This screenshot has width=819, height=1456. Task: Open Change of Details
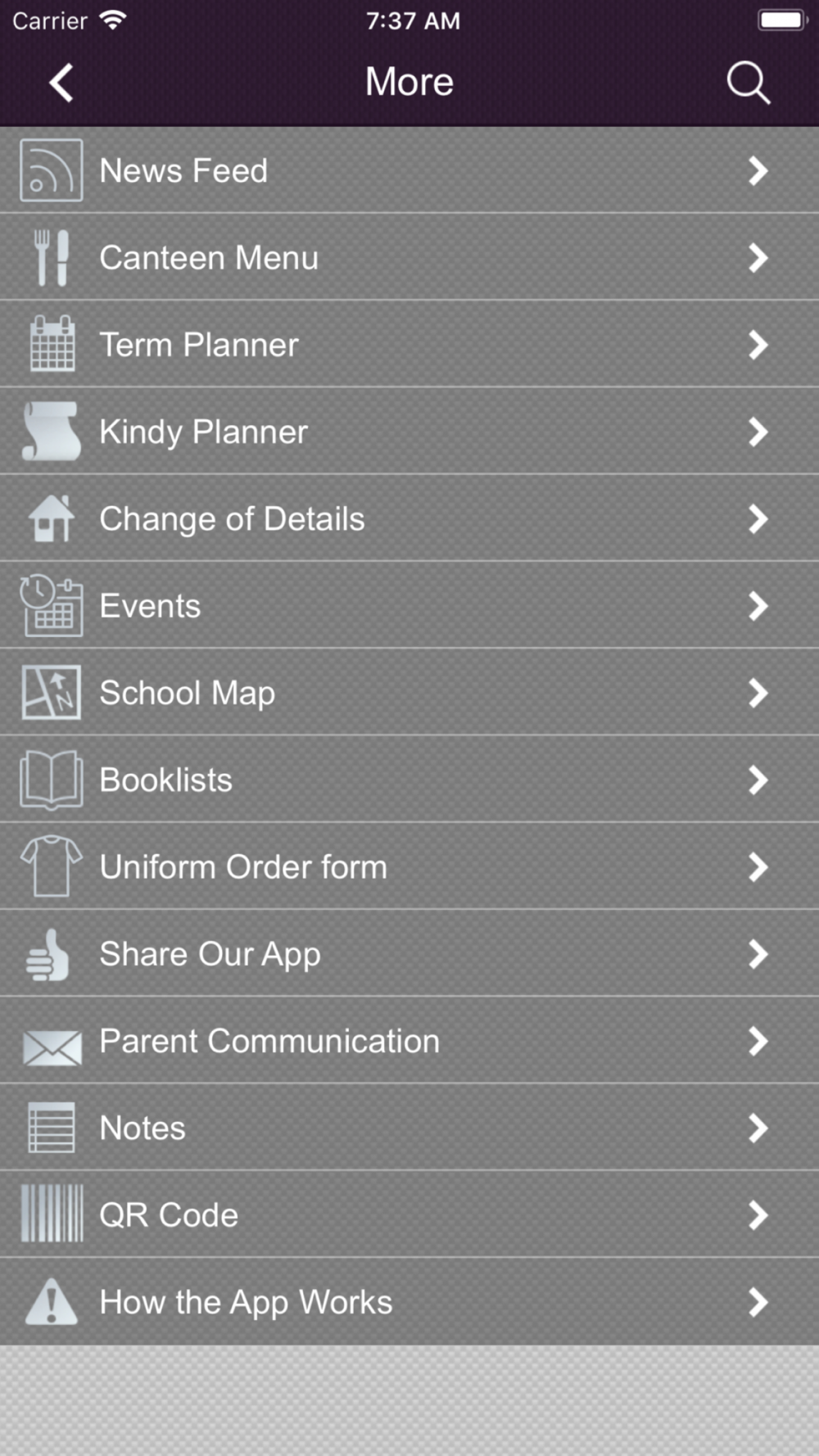[409, 518]
